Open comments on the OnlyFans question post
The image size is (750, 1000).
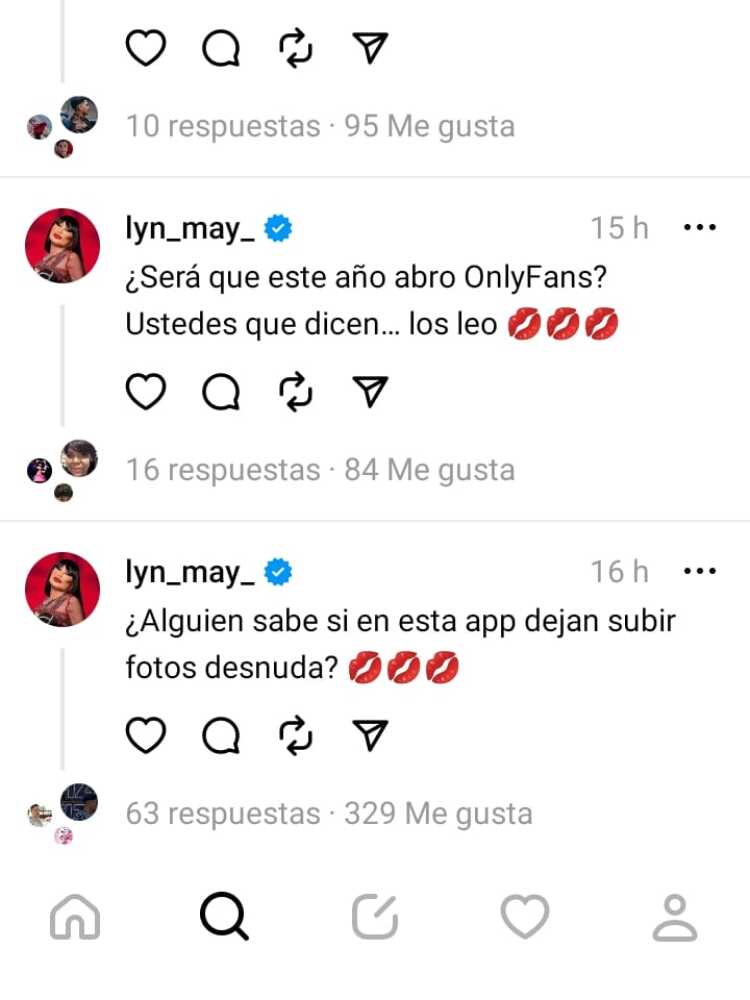pos(221,391)
